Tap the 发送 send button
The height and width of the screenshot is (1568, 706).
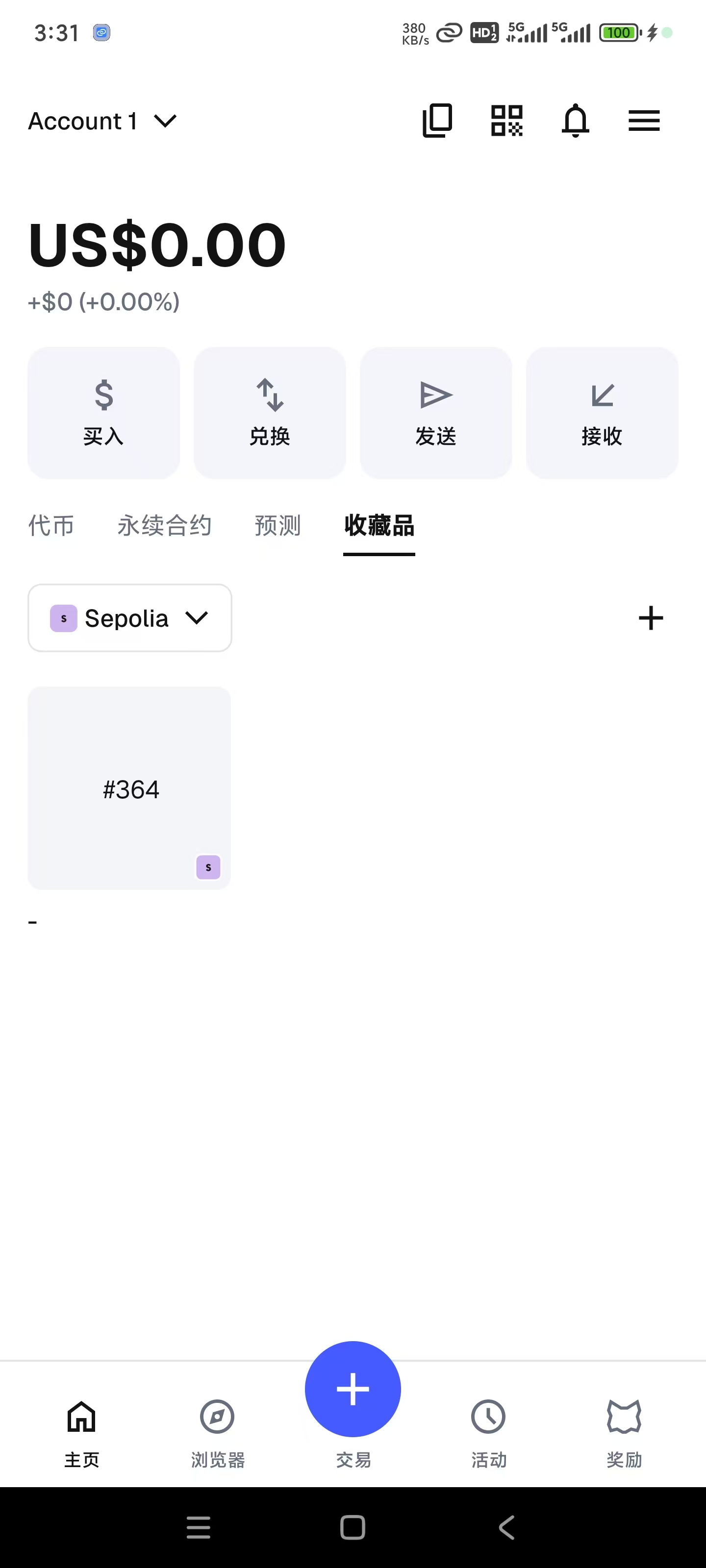pos(436,413)
